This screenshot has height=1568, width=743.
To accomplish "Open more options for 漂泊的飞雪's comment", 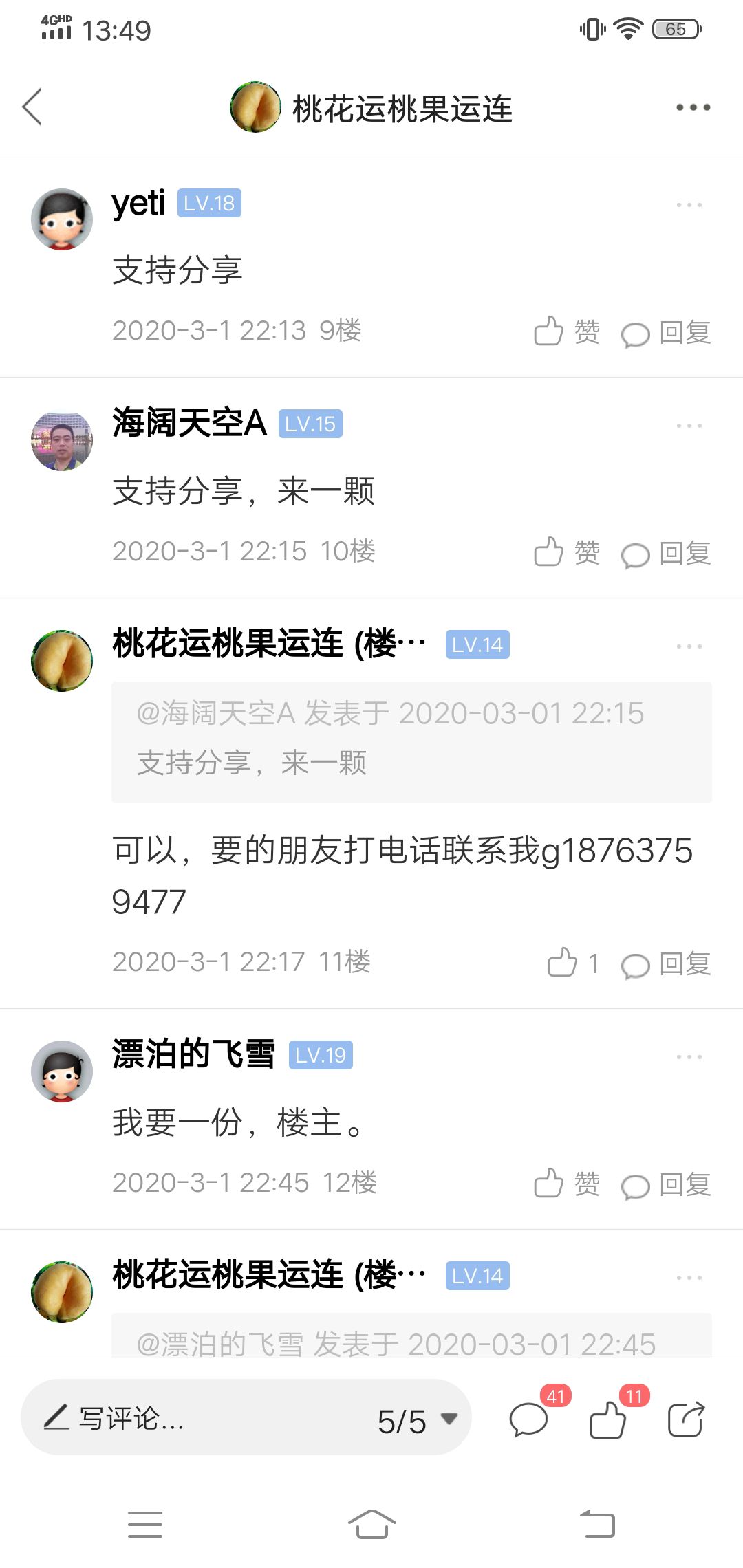I will 689,1056.
